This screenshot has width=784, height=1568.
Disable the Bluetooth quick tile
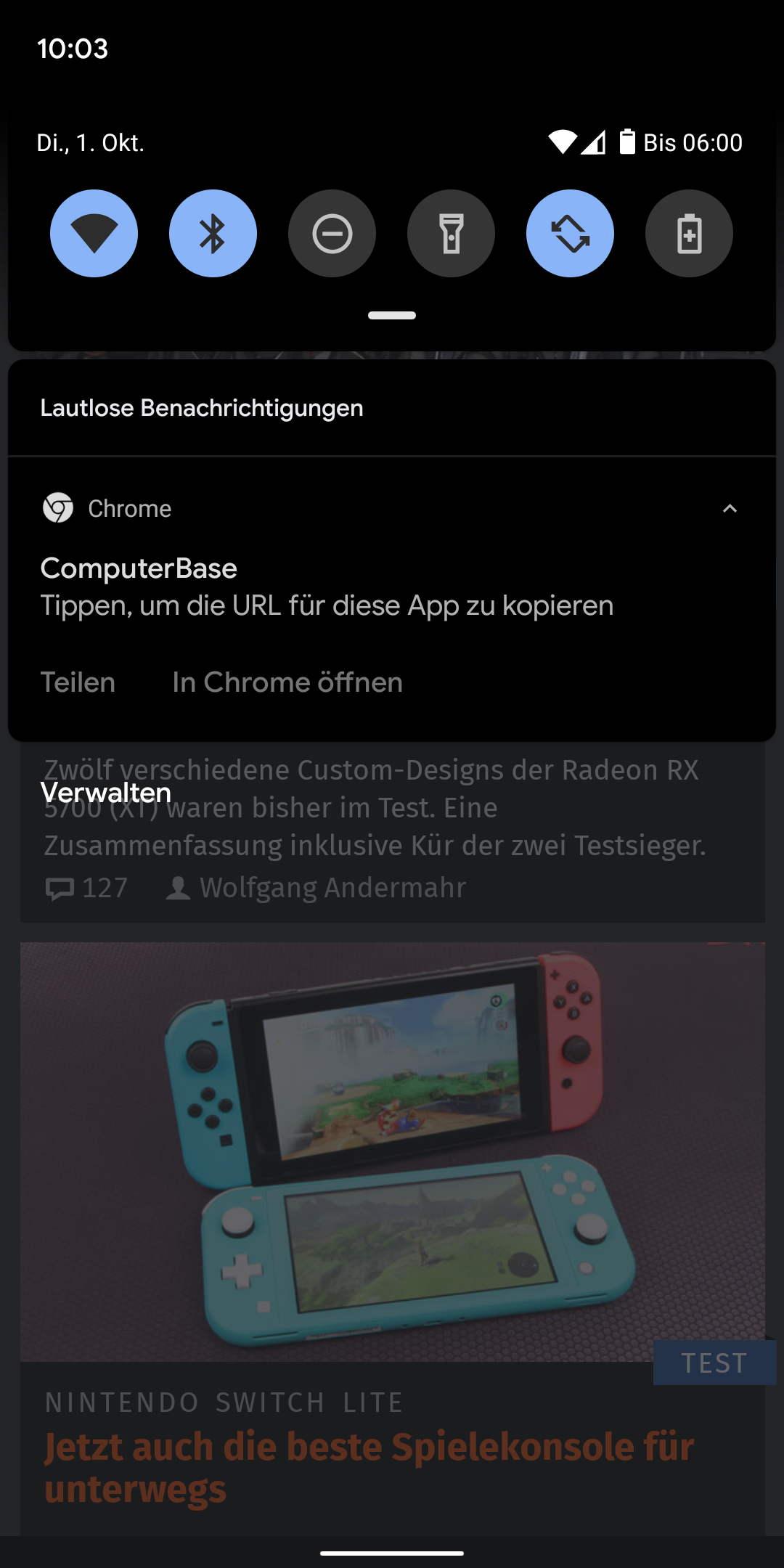pos(213,234)
